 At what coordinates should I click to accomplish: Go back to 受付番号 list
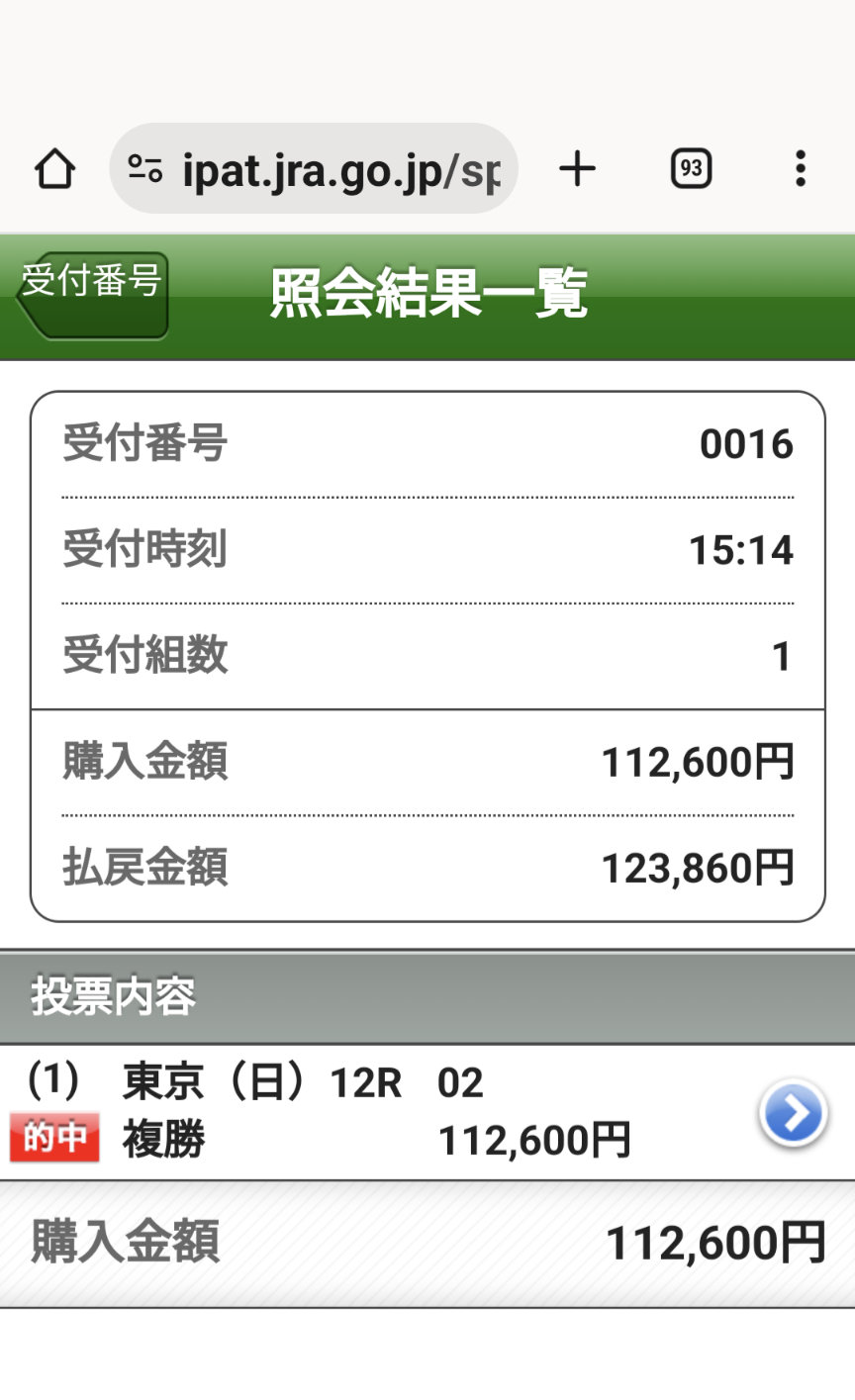[x=92, y=295]
